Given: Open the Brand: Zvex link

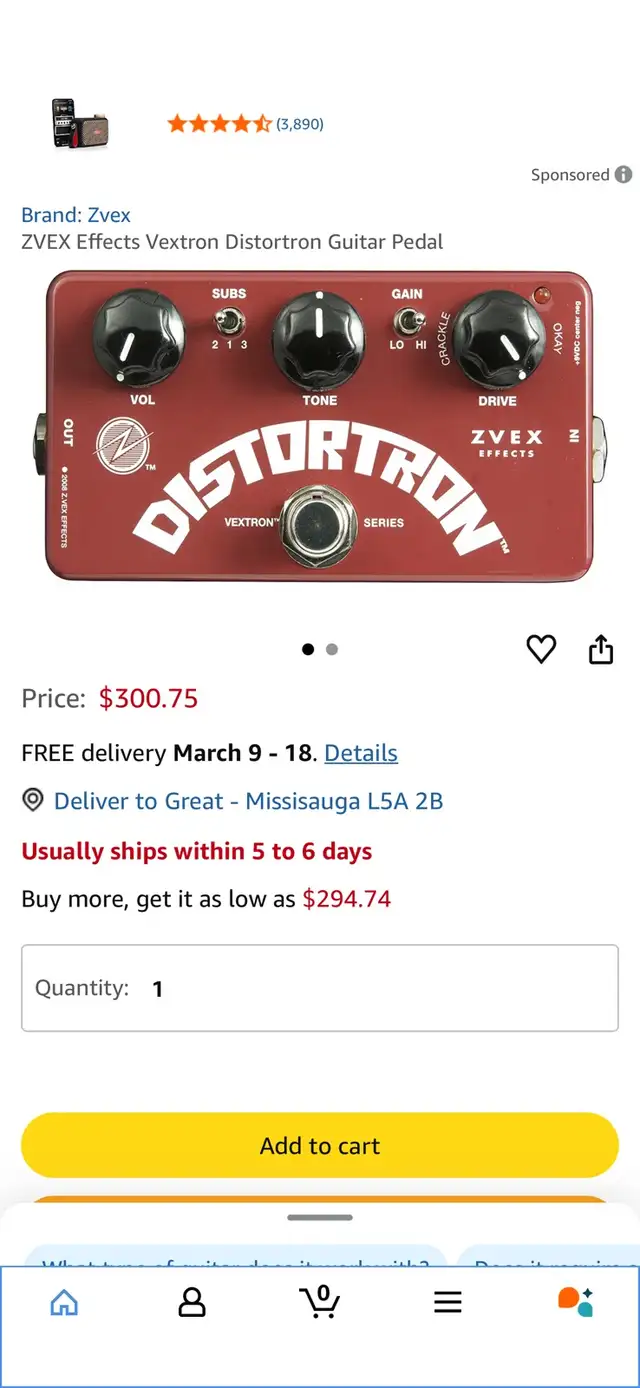Looking at the screenshot, I should click(x=76, y=215).
